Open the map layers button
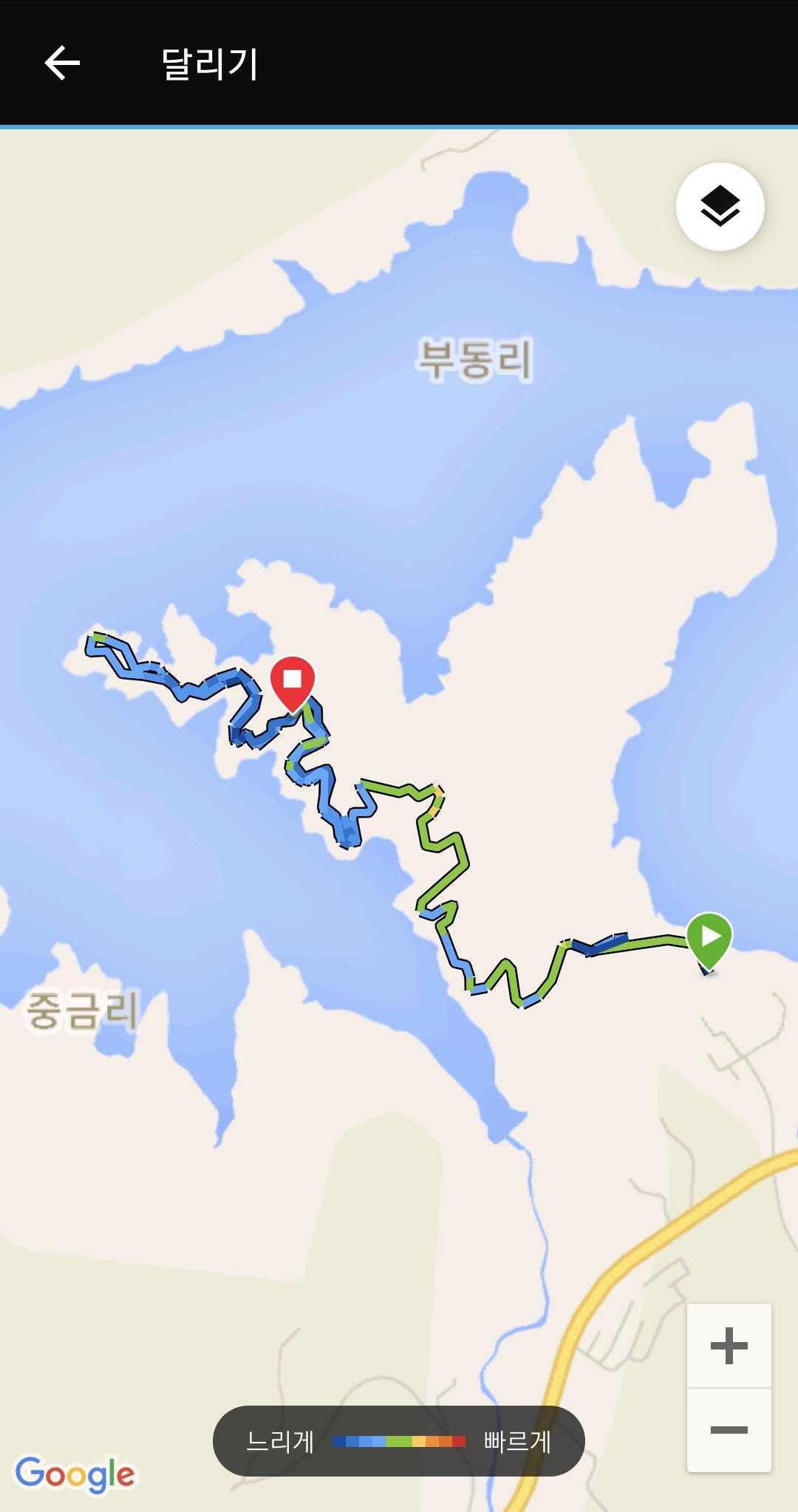Viewport: 798px width, 1512px height. pyautogui.click(x=720, y=206)
